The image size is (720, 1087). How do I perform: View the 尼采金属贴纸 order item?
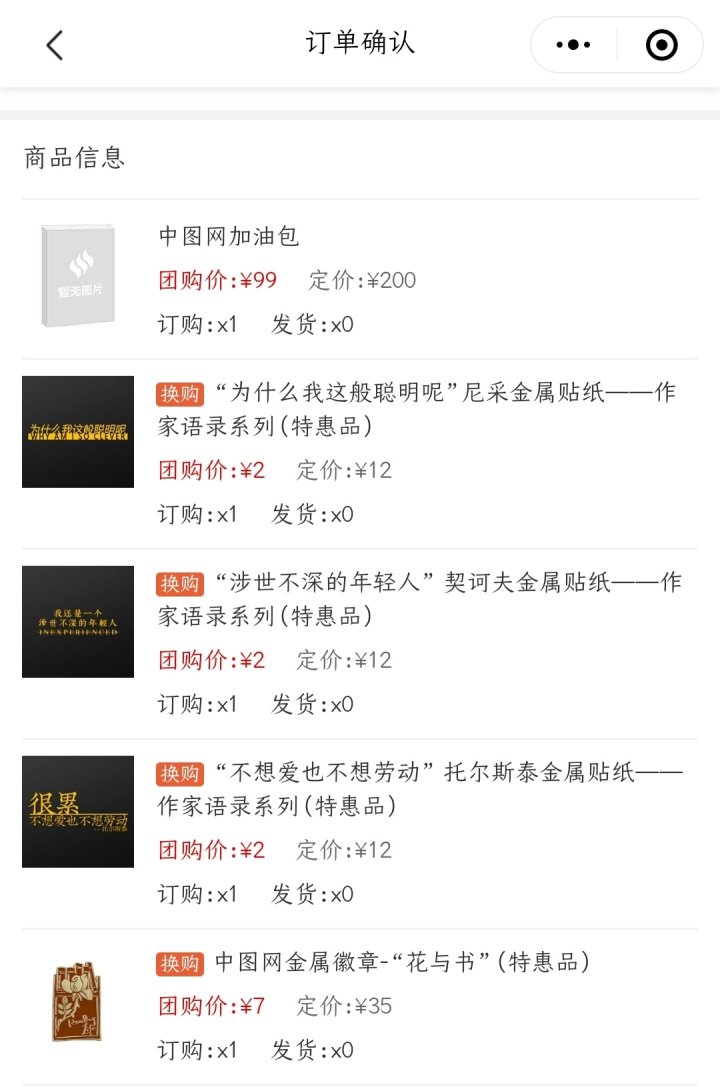click(416, 409)
